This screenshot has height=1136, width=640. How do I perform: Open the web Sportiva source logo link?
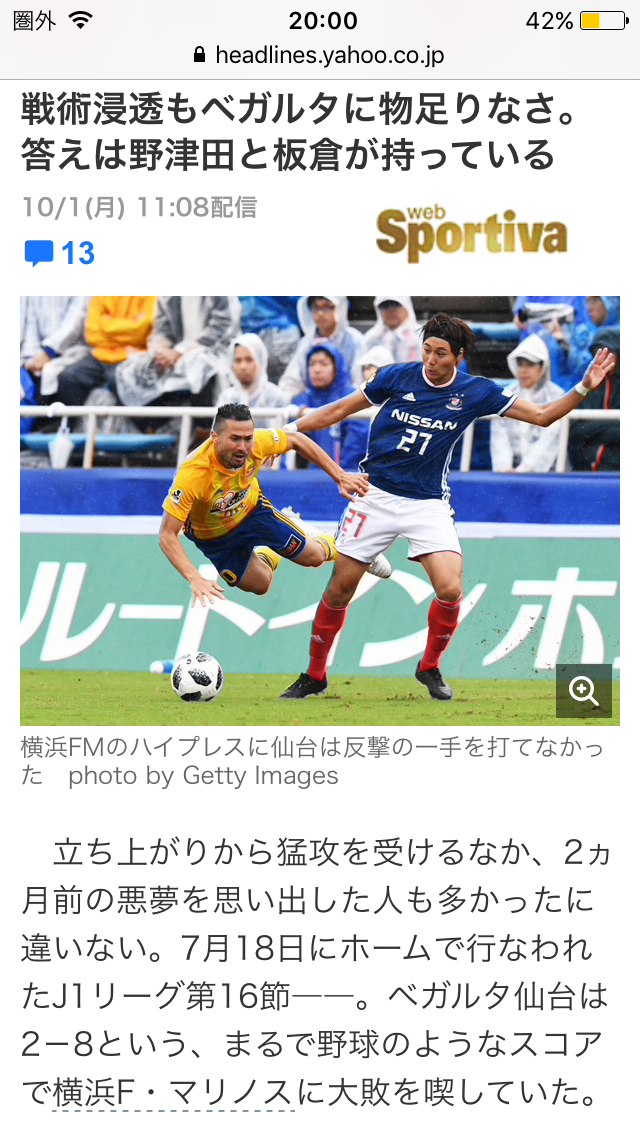click(x=472, y=232)
